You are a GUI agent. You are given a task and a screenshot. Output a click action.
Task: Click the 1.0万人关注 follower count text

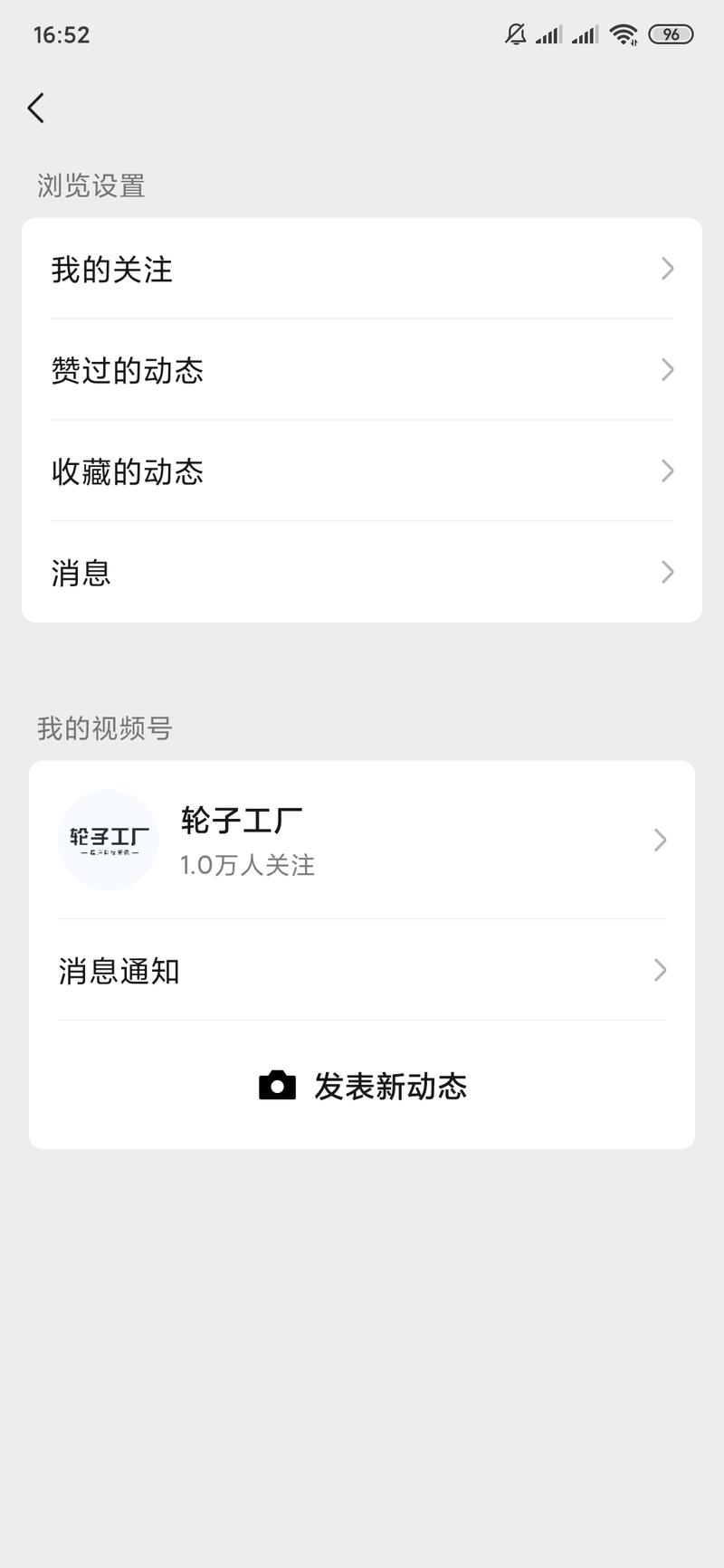(x=247, y=865)
